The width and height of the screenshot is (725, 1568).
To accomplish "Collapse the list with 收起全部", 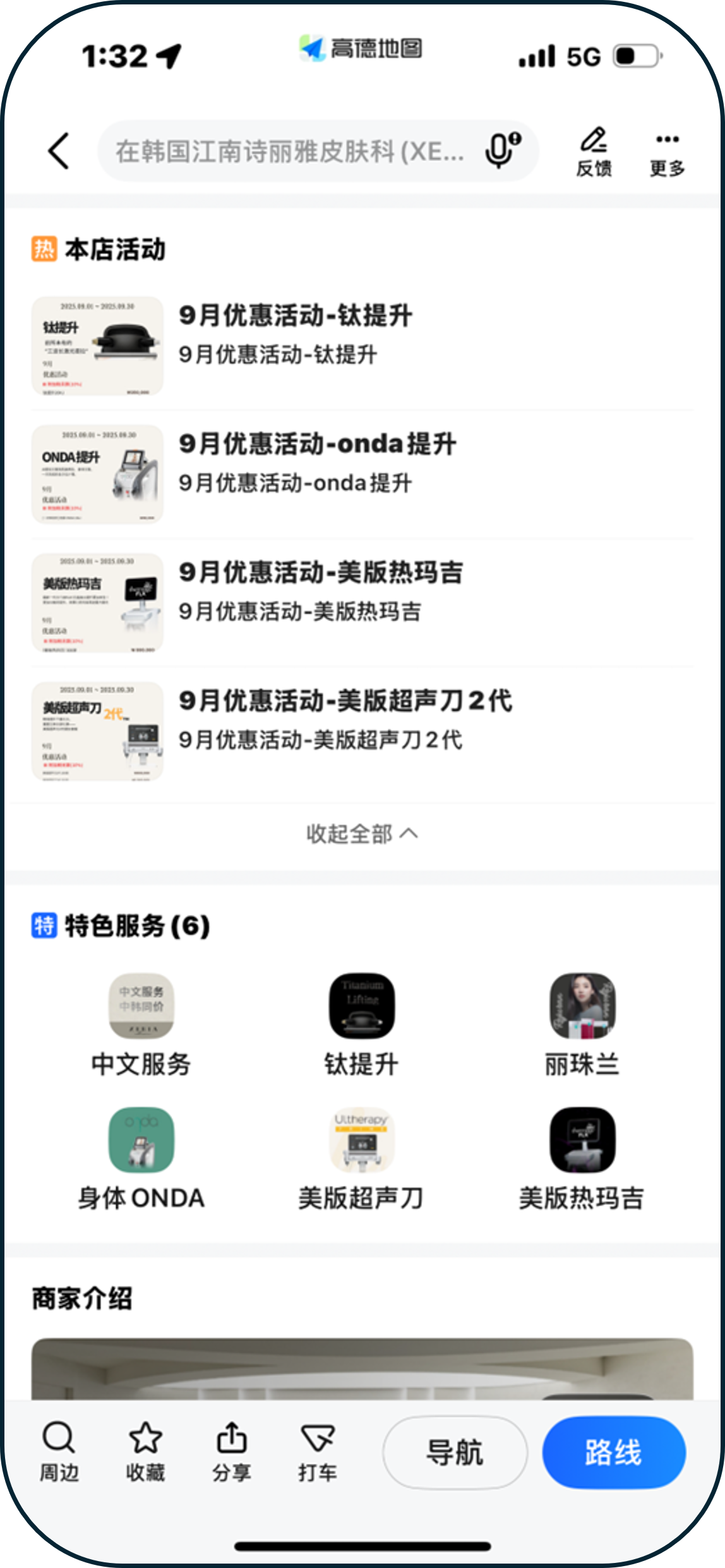I will tap(361, 834).
